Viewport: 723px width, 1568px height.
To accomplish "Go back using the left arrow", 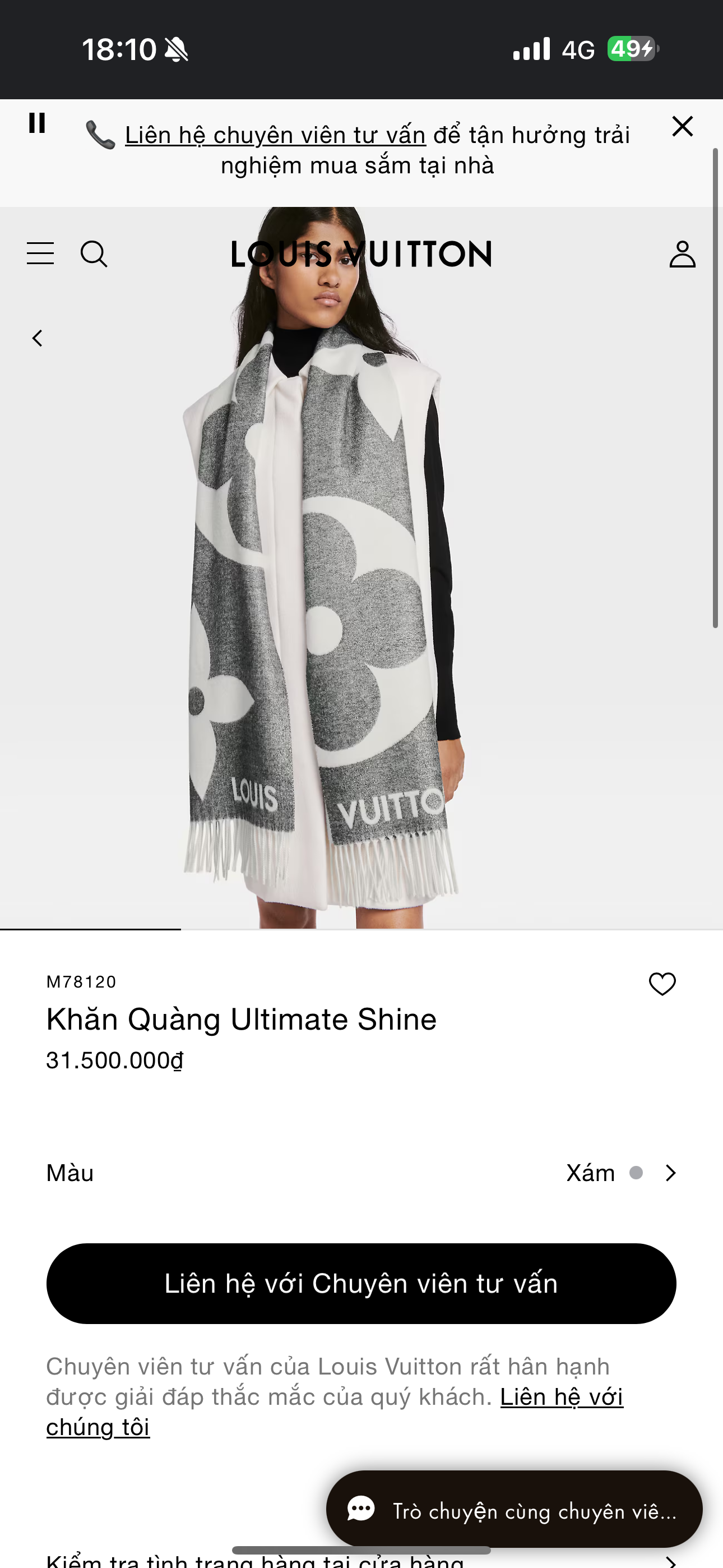I will pyautogui.click(x=38, y=338).
